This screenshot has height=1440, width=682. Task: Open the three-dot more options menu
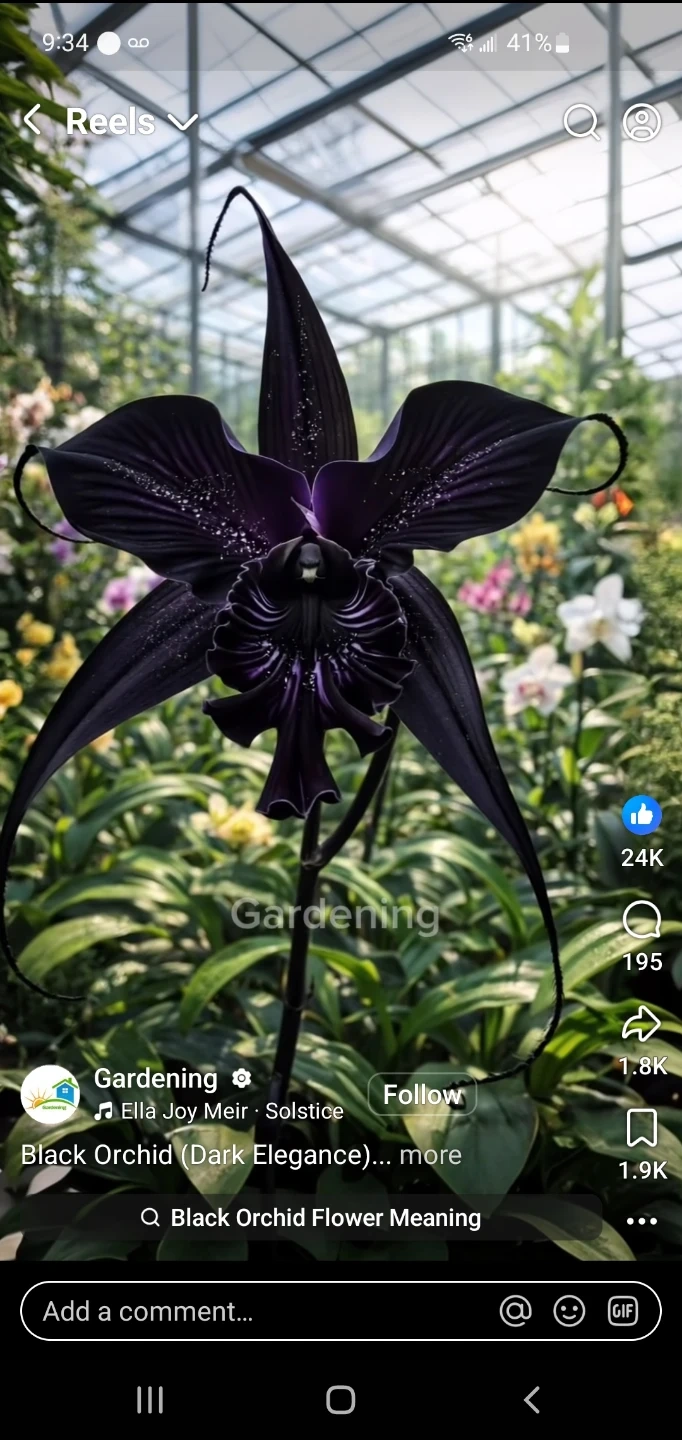click(x=642, y=1221)
